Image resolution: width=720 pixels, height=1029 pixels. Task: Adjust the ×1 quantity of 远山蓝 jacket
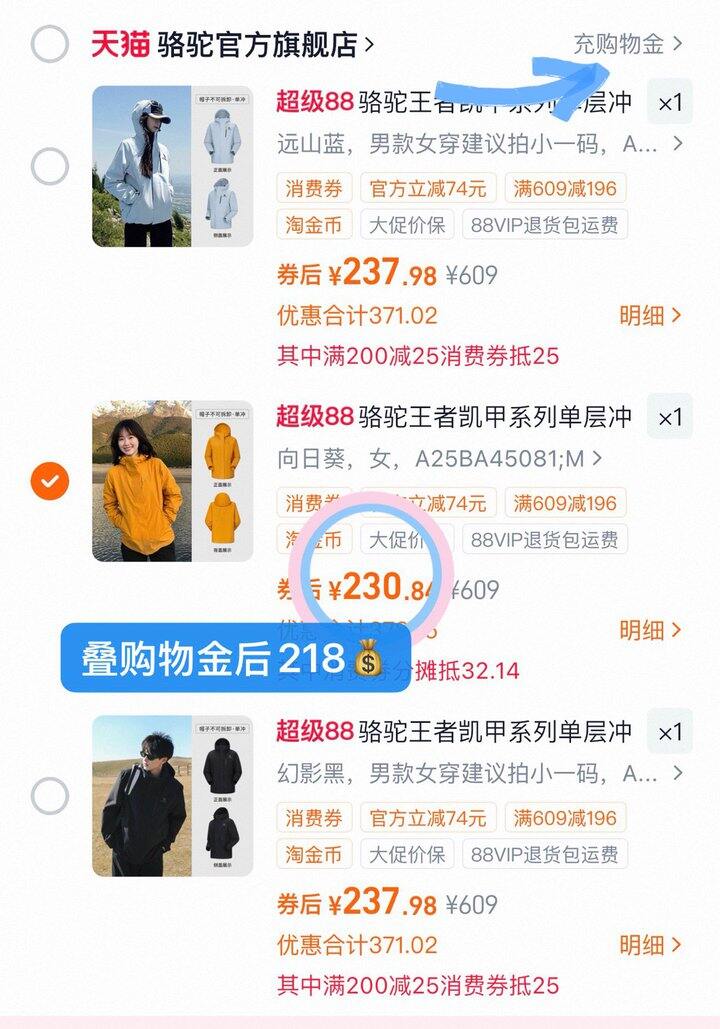pyautogui.click(x=669, y=102)
